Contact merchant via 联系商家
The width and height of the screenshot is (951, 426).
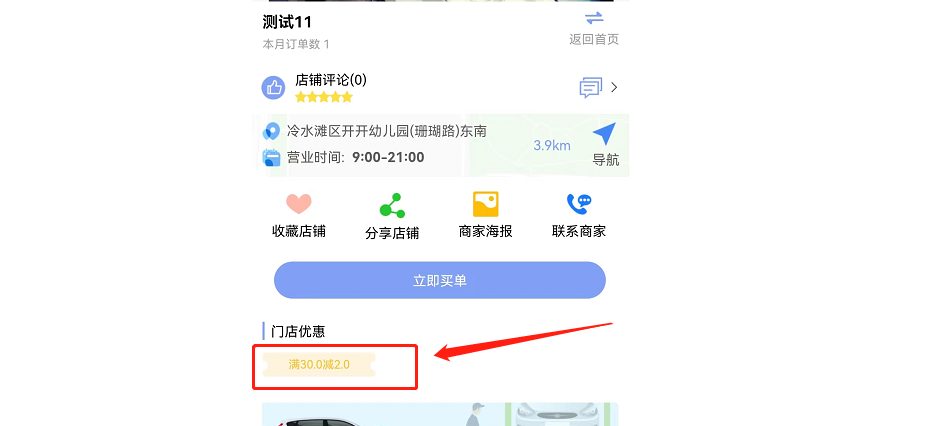tap(578, 215)
